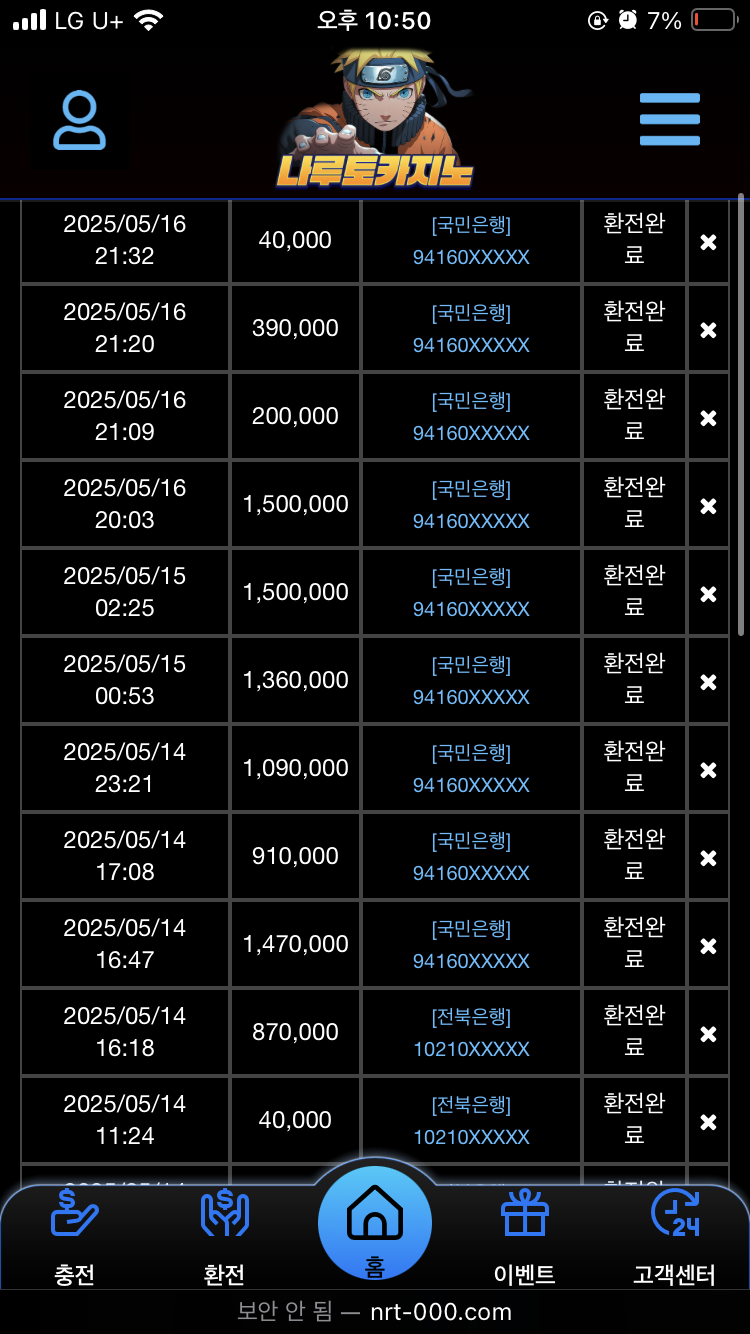The width and height of the screenshot is (750, 1334).
Task: Delete the 2025/05/16 20:03 record
Action: coord(708,506)
